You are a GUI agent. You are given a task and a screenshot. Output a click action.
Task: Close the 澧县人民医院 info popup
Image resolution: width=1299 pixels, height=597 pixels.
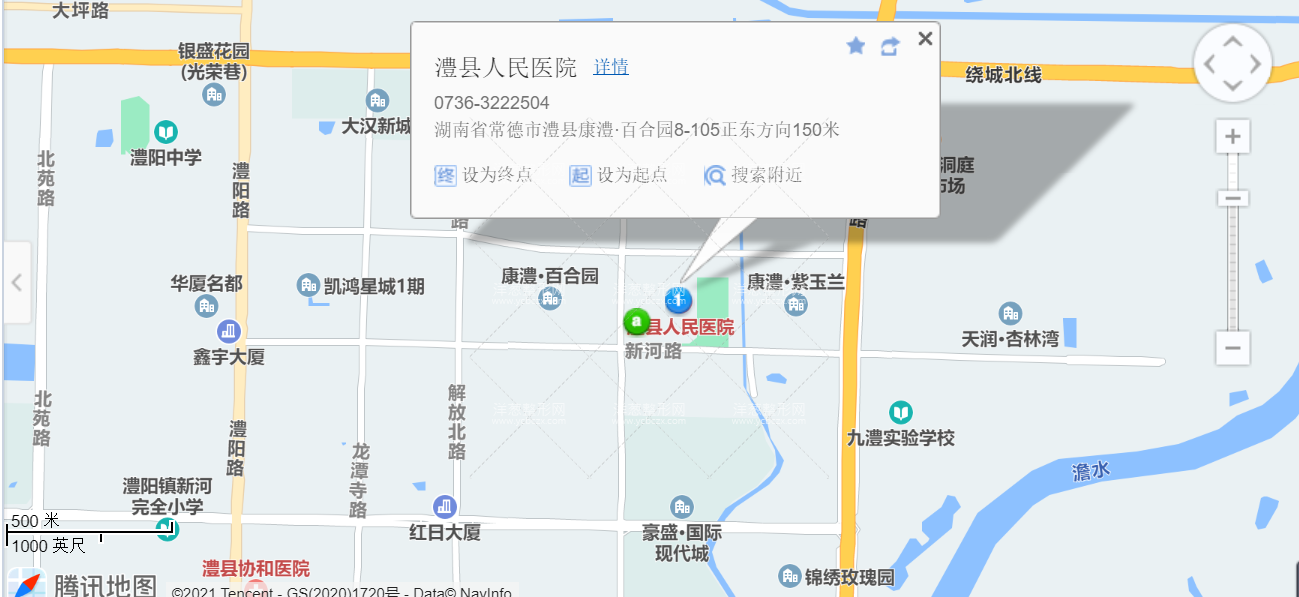click(925, 39)
